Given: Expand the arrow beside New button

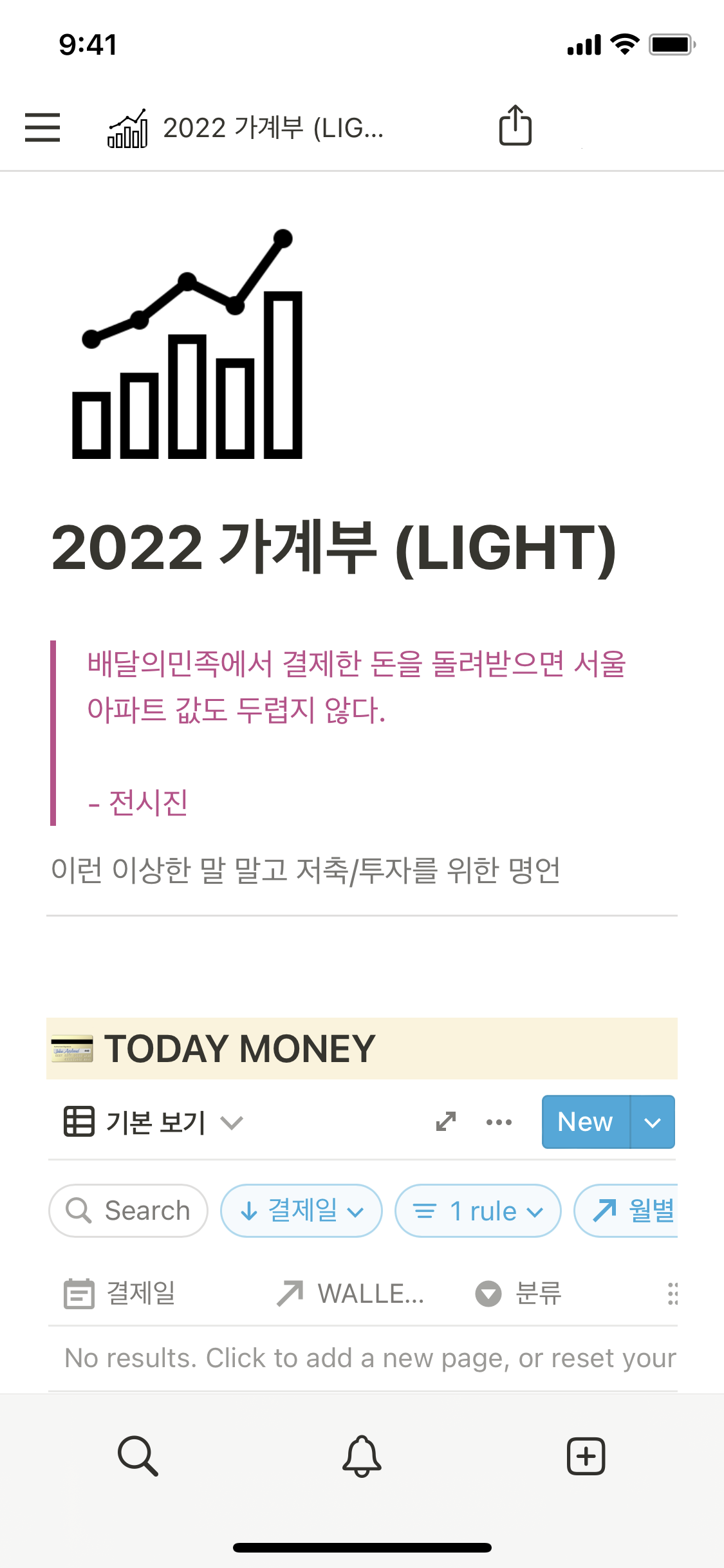Looking at the screenshot, I should click(x=653, y=1122).
